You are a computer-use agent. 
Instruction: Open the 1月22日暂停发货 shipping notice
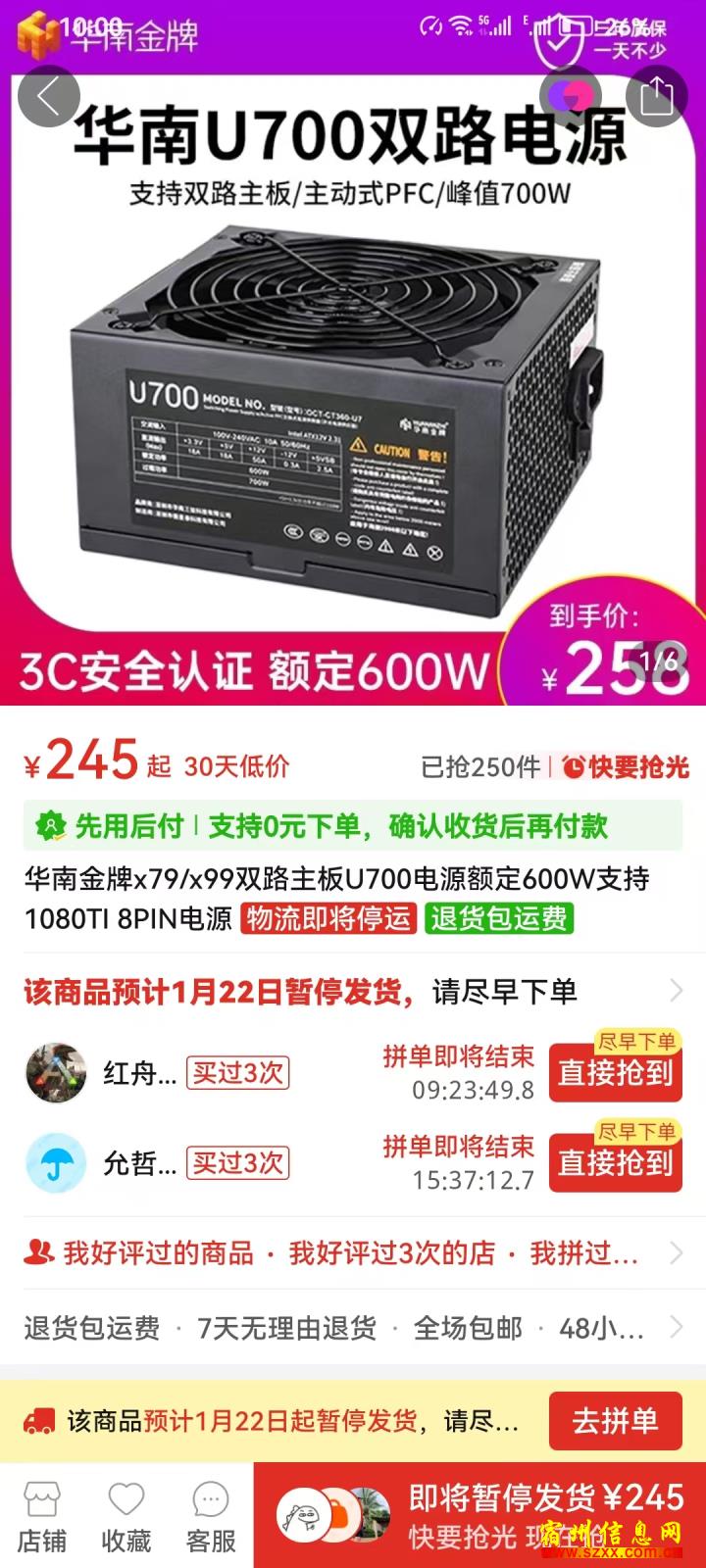(x=353, y=992)
